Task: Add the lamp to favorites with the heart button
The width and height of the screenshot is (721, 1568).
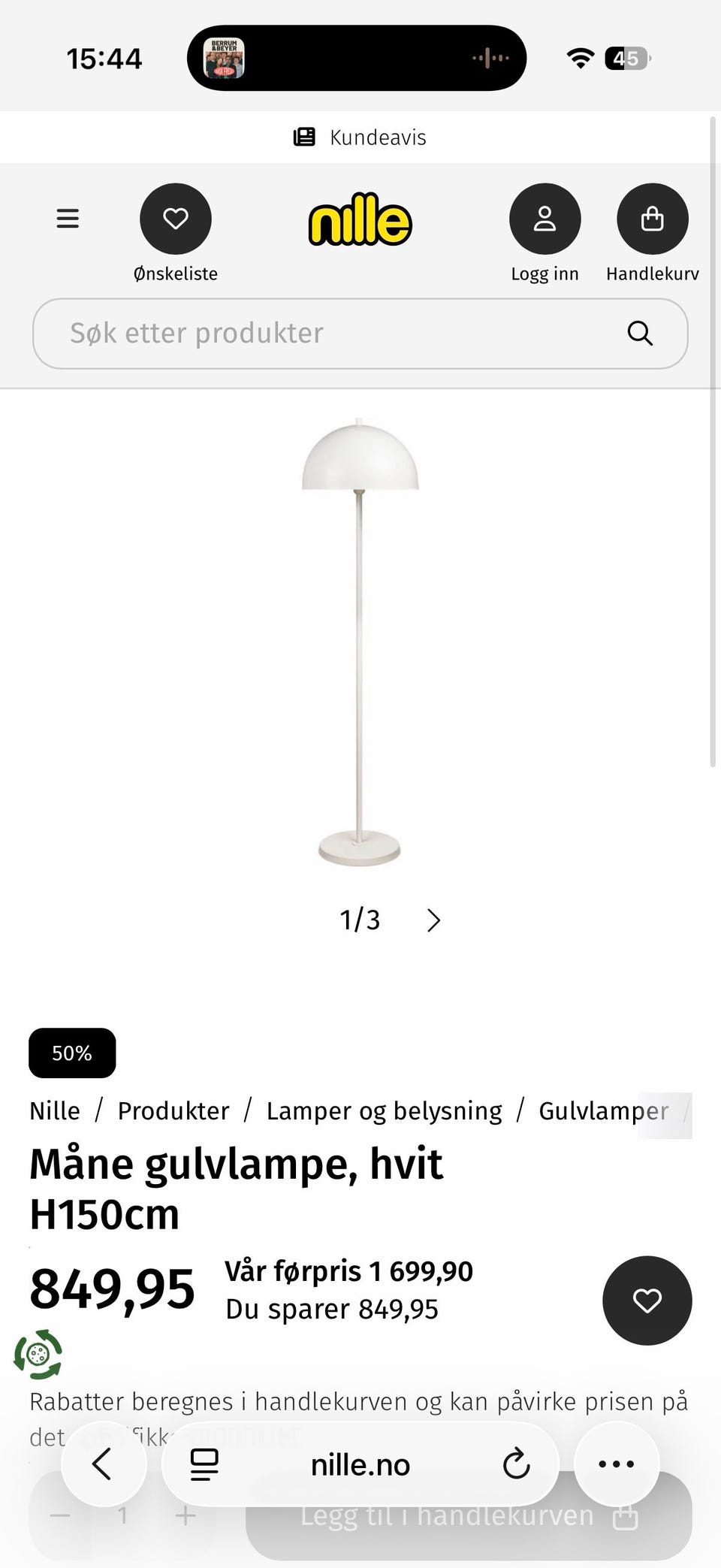Action: (x=647, y=1301)
